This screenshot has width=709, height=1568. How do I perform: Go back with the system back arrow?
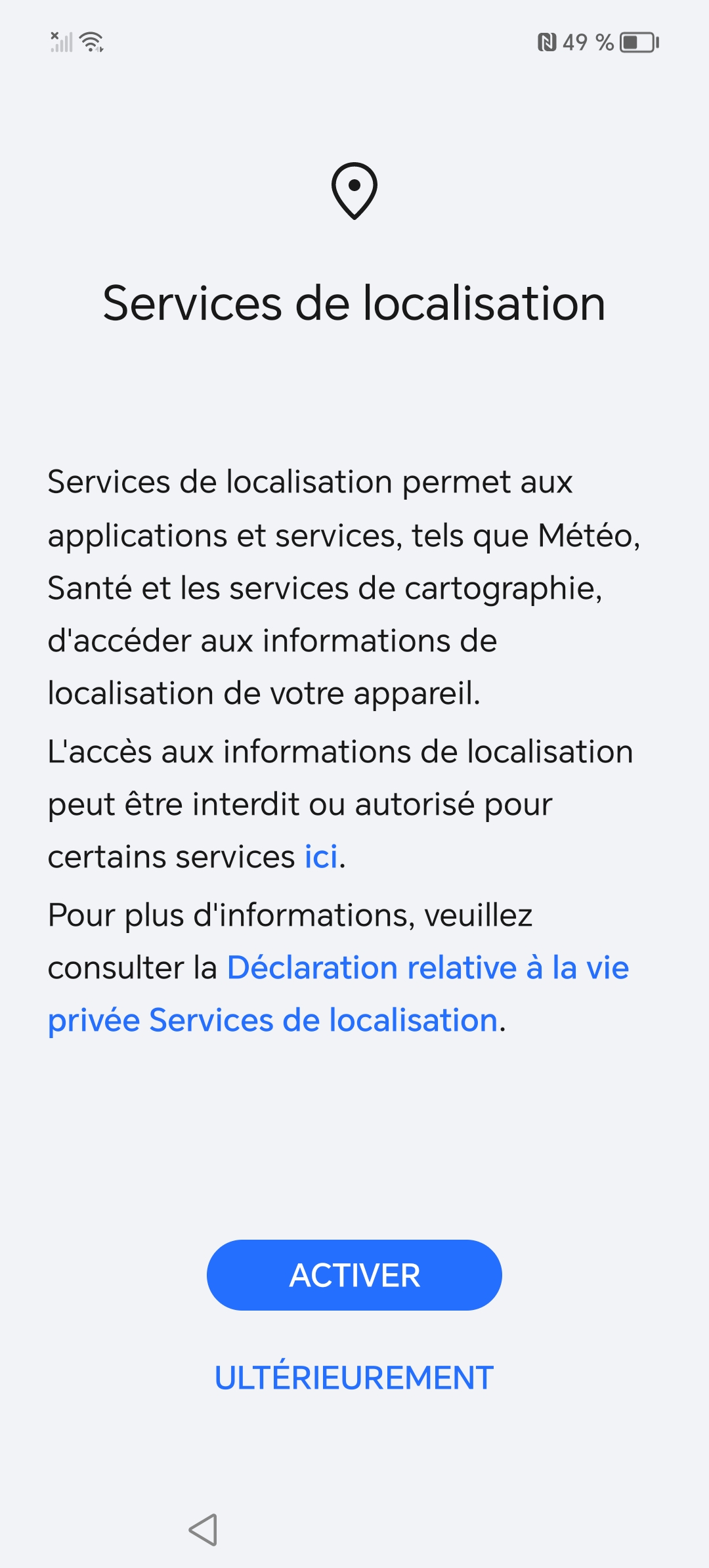[x=203, y=1530]
